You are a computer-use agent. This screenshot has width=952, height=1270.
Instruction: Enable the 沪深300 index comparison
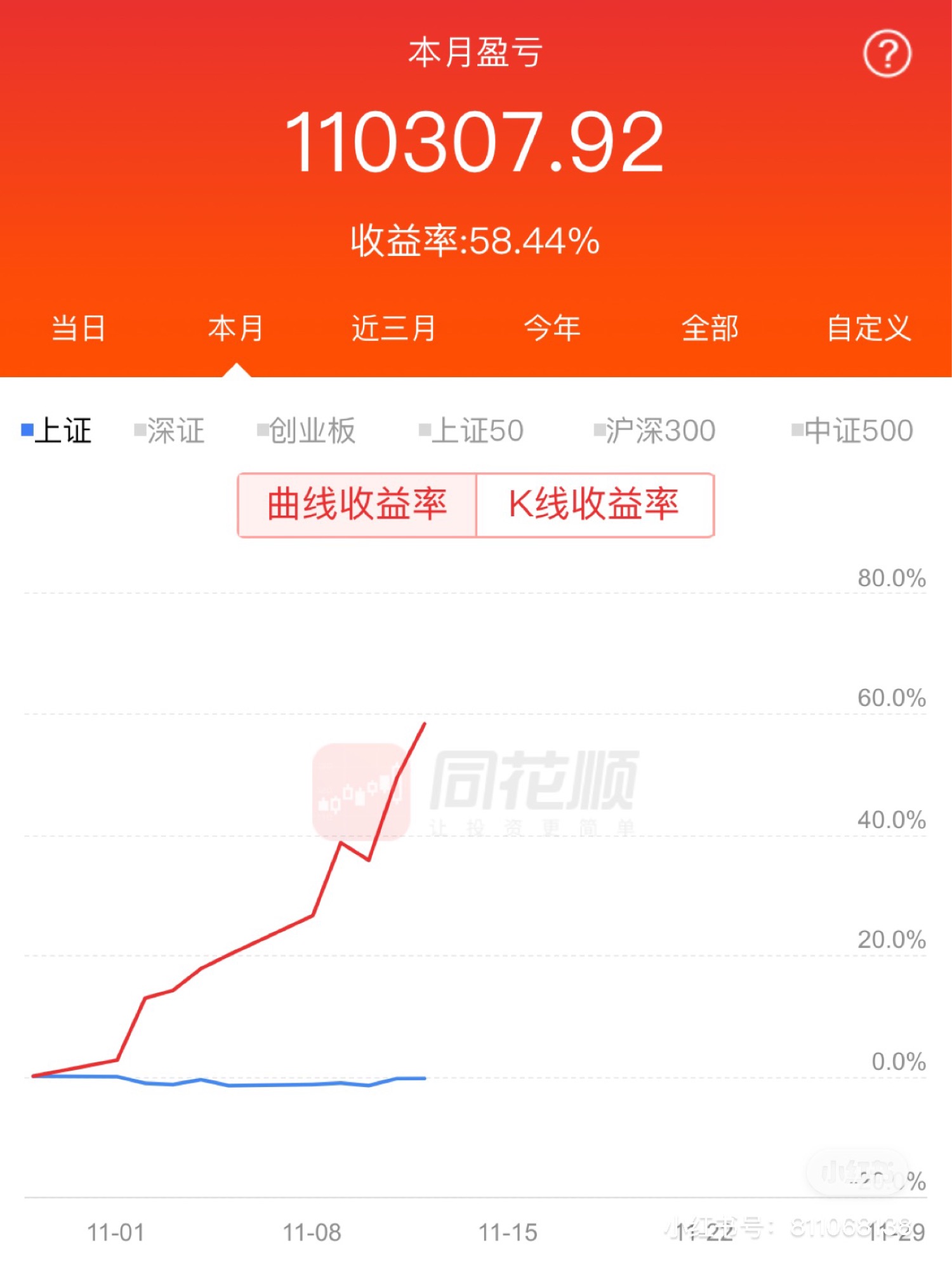point(654,431)
